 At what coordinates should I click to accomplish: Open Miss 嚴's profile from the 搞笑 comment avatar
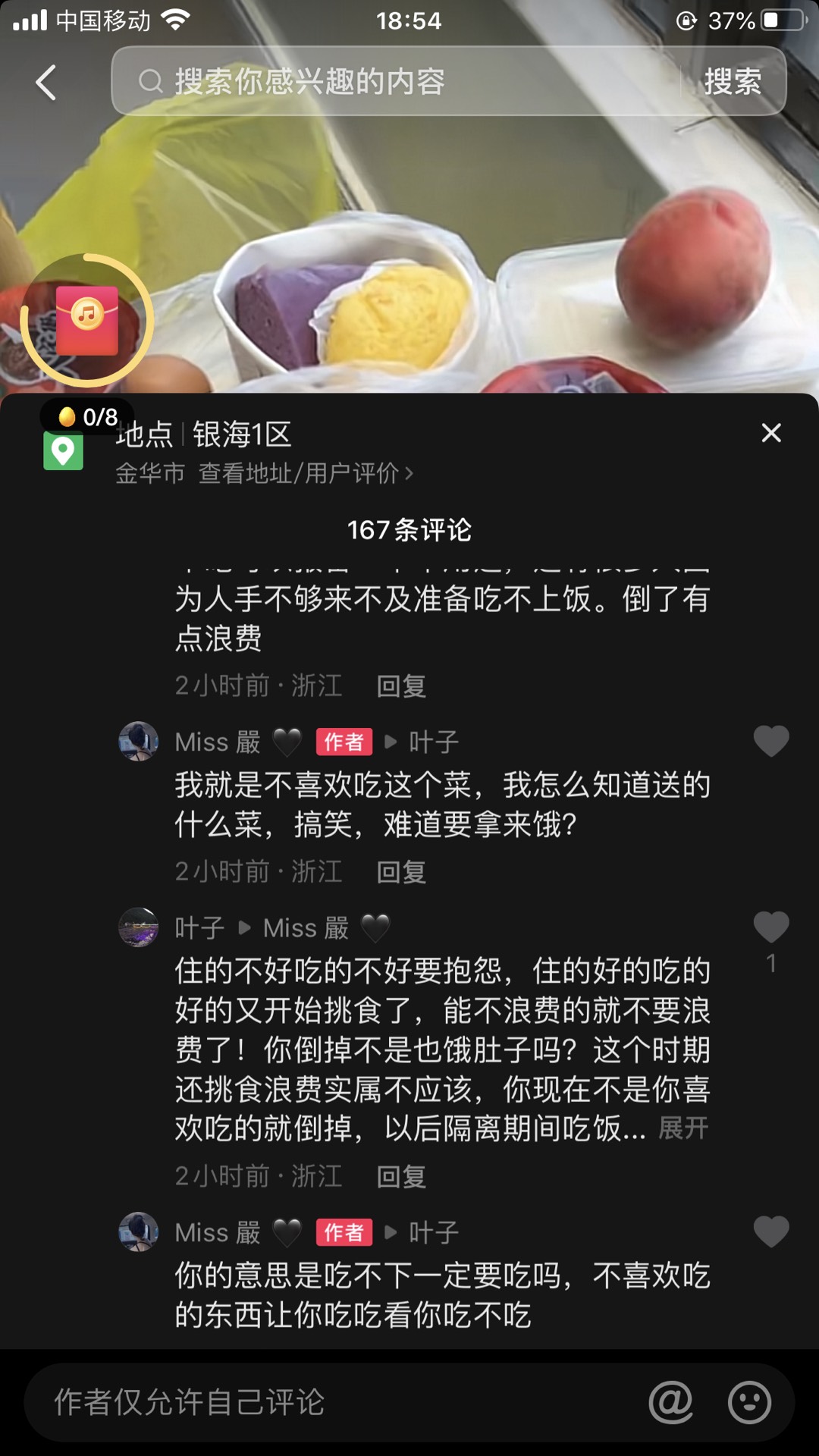pyautogui.click(x=139, y=741)
